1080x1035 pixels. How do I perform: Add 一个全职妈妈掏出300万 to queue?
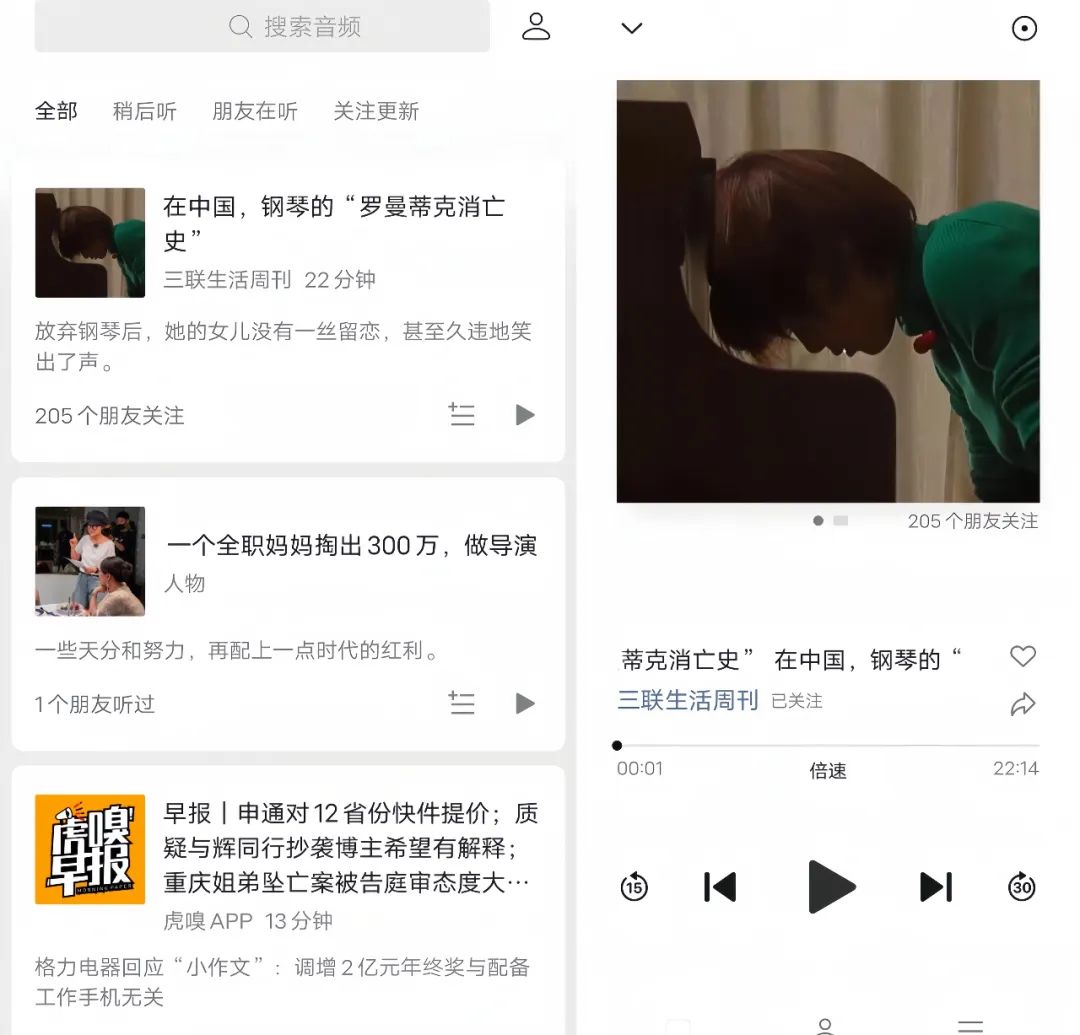click(461, 704)
